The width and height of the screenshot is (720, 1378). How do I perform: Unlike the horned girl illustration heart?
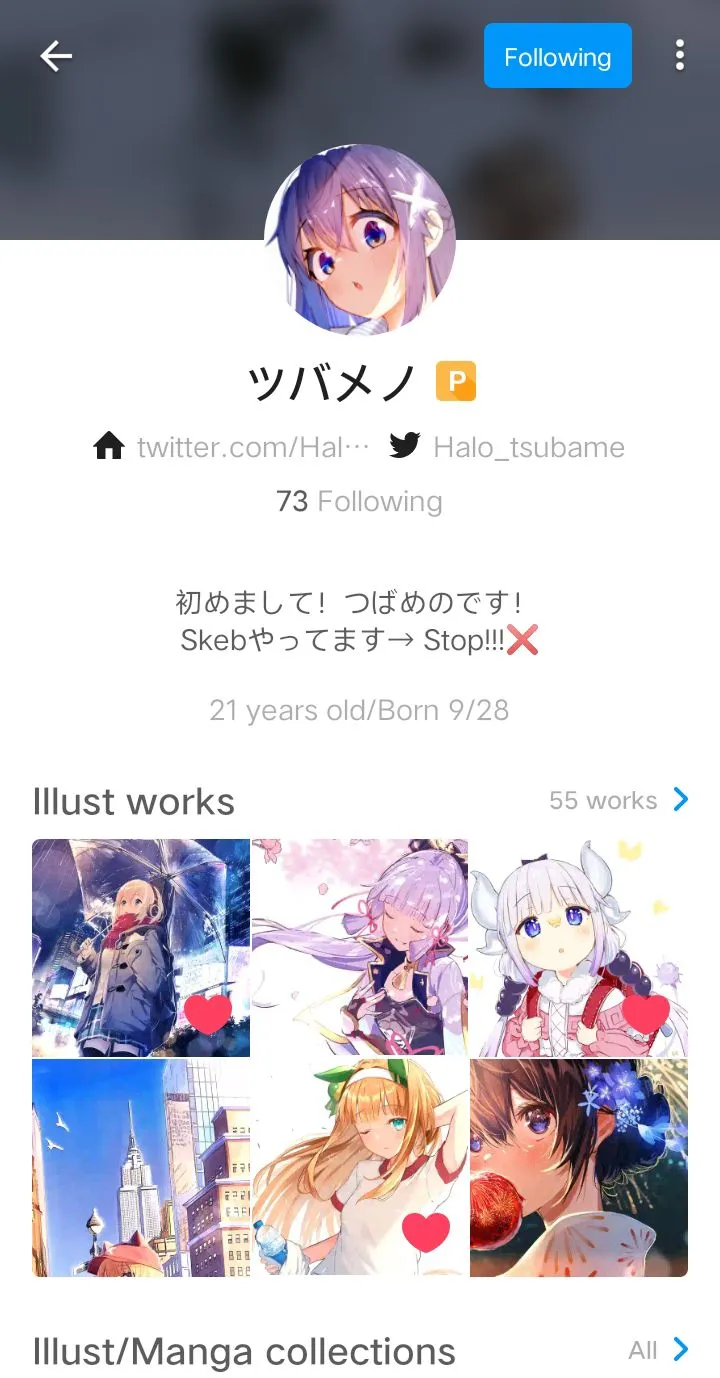pos(646,1015)
